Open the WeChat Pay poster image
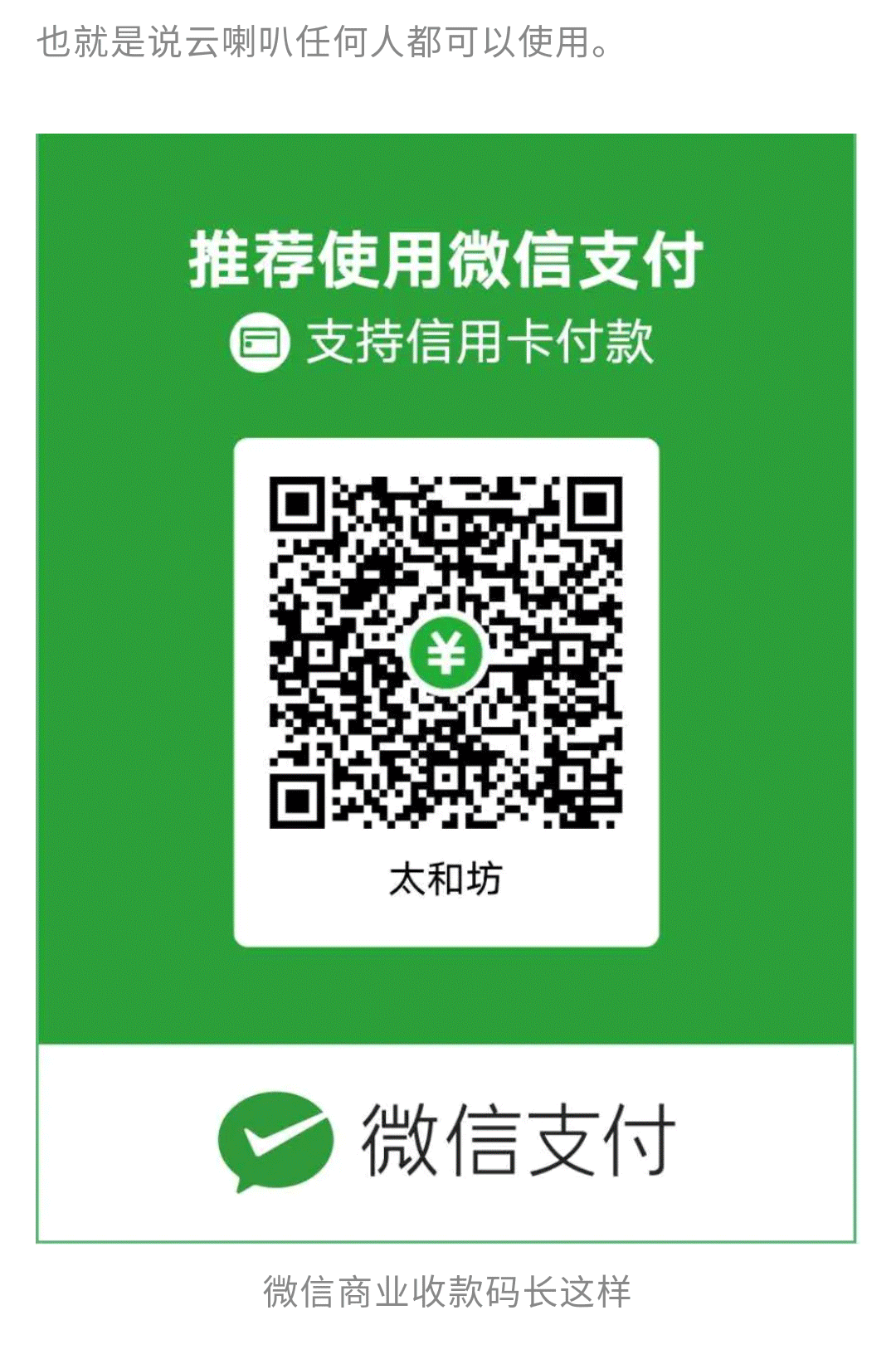This screenshot has height=1354, width=896. [x=446, y=687]
